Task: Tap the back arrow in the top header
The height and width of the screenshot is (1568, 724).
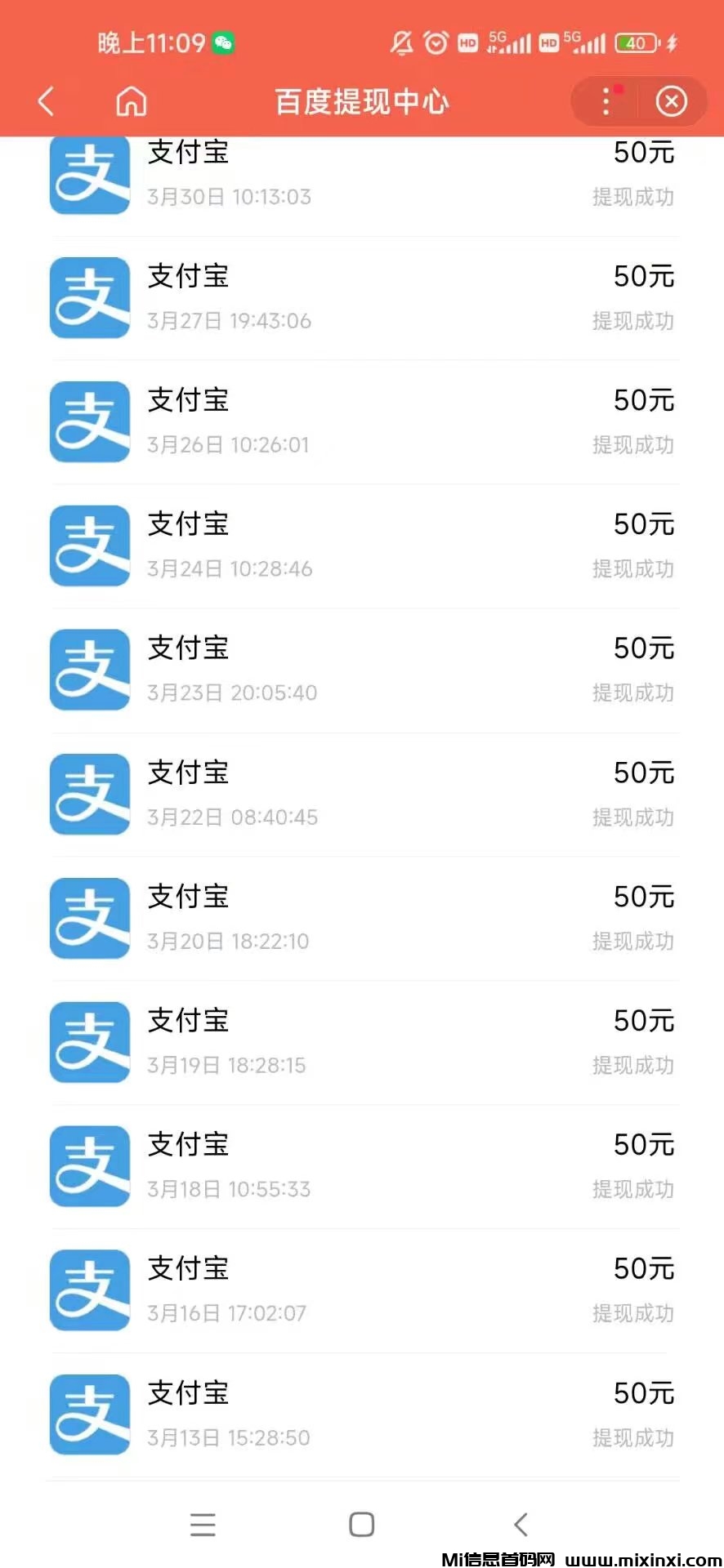Action: 47,101
